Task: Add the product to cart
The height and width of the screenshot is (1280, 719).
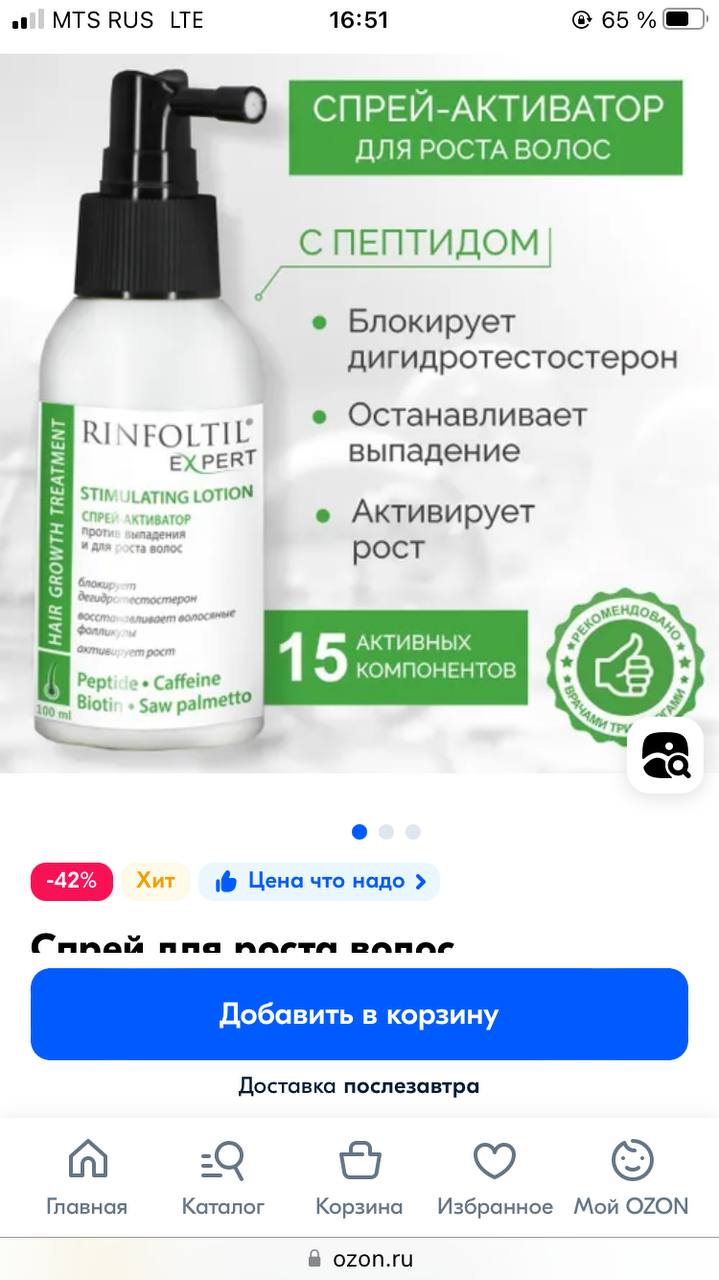Action: click(359, 1014)
